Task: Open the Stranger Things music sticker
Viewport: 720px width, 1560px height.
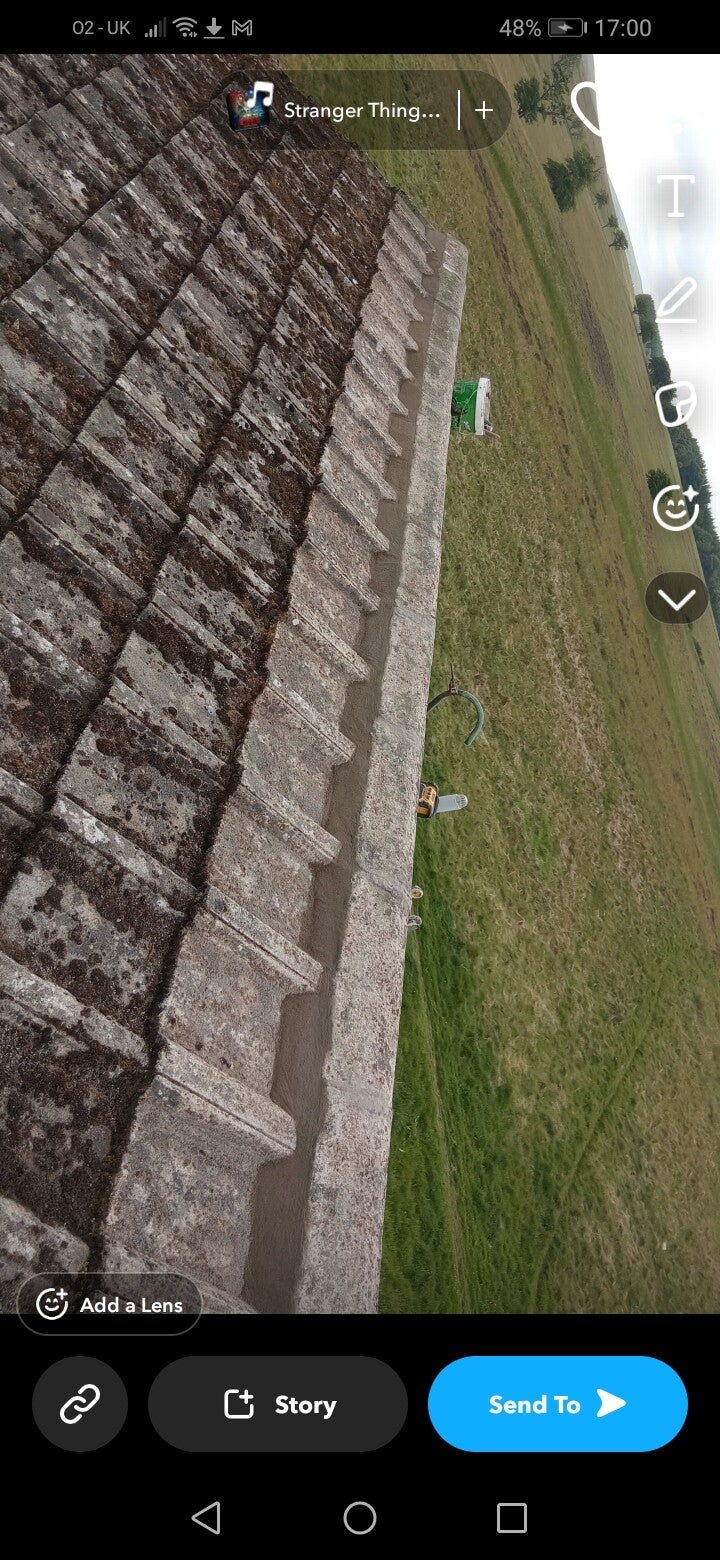Action: coord(340,110)
